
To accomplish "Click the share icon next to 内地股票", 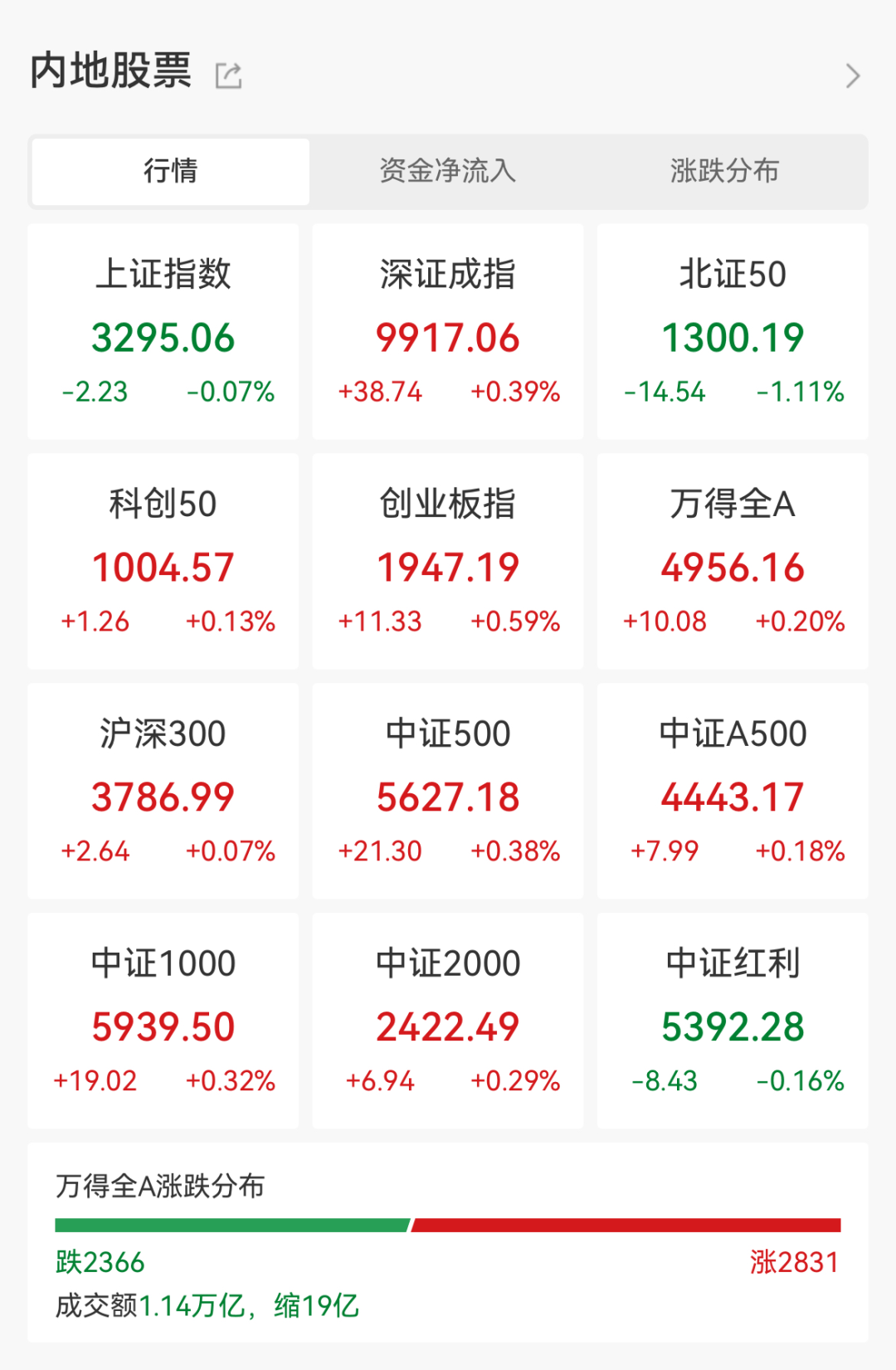I will click(229, 75).
